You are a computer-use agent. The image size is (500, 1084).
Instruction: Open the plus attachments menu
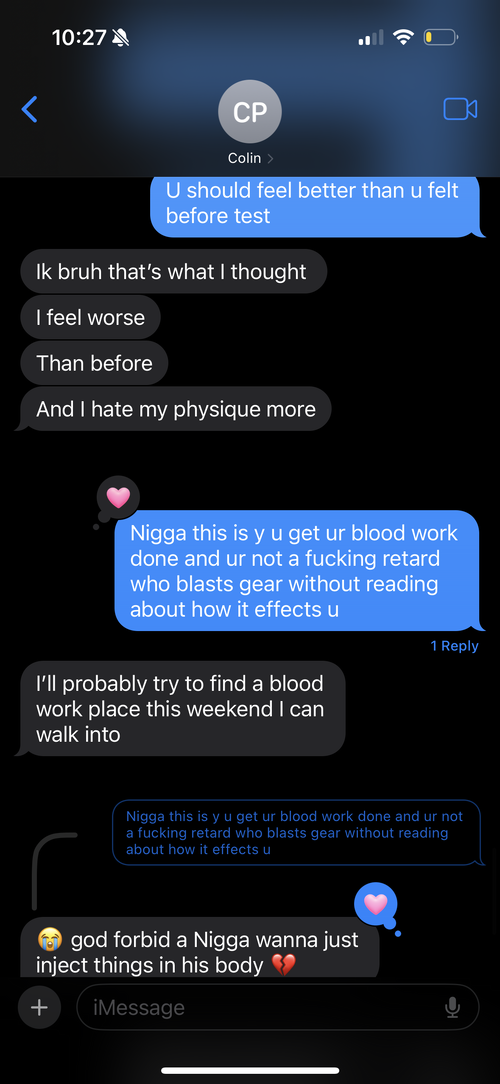[x=39, y=1007]
